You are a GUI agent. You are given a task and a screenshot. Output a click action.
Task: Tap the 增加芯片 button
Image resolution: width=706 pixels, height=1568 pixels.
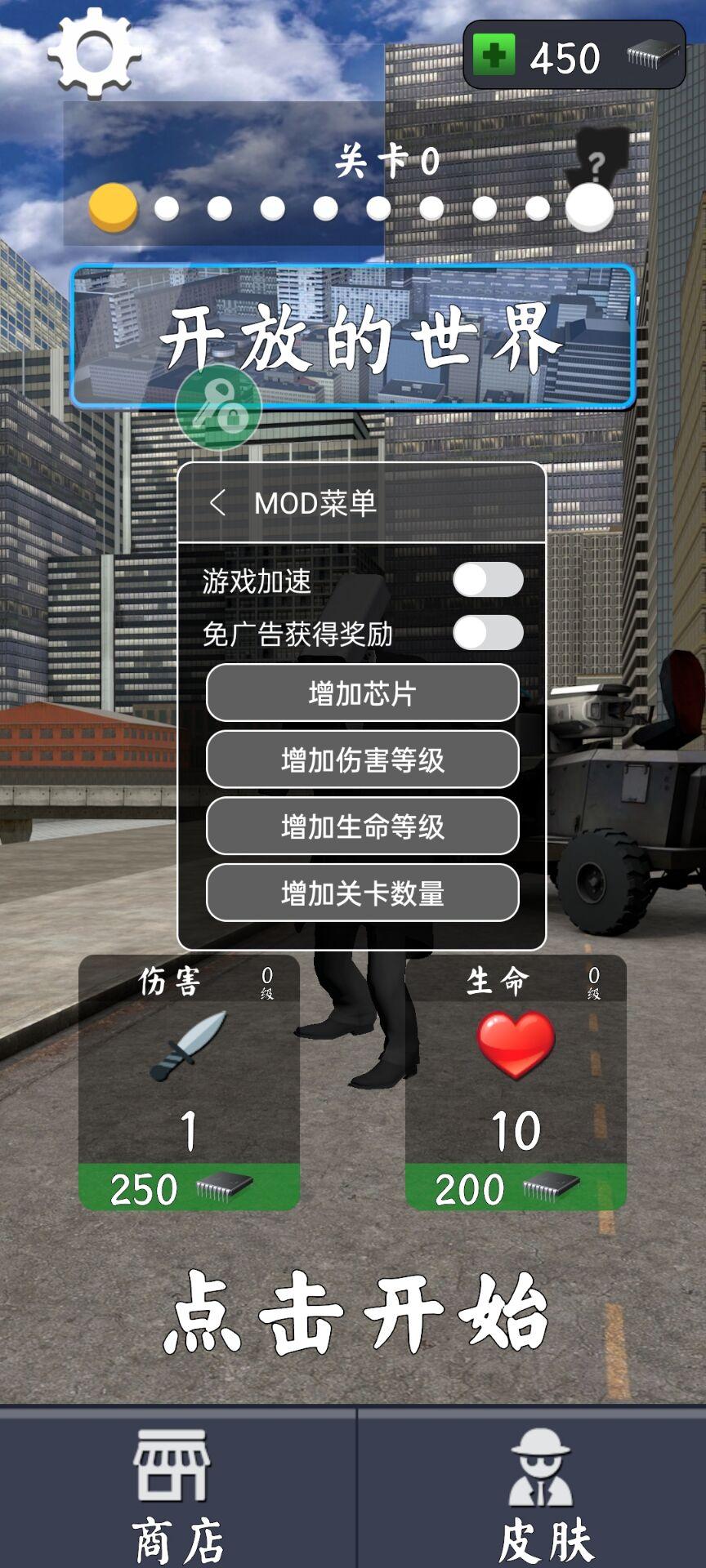pyautogui.click(x=363, y=693)
